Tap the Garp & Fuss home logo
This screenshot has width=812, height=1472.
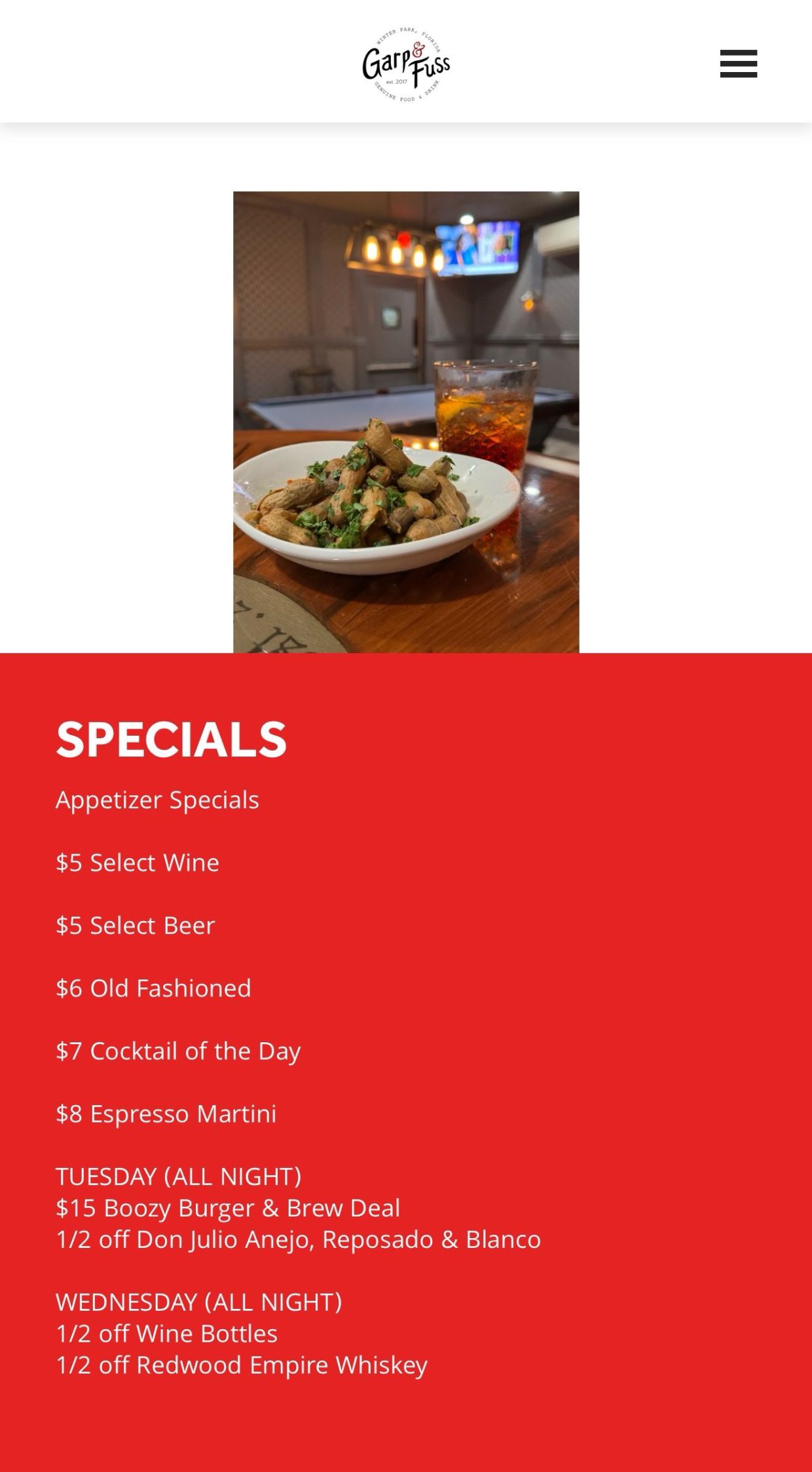coord(406,65)
